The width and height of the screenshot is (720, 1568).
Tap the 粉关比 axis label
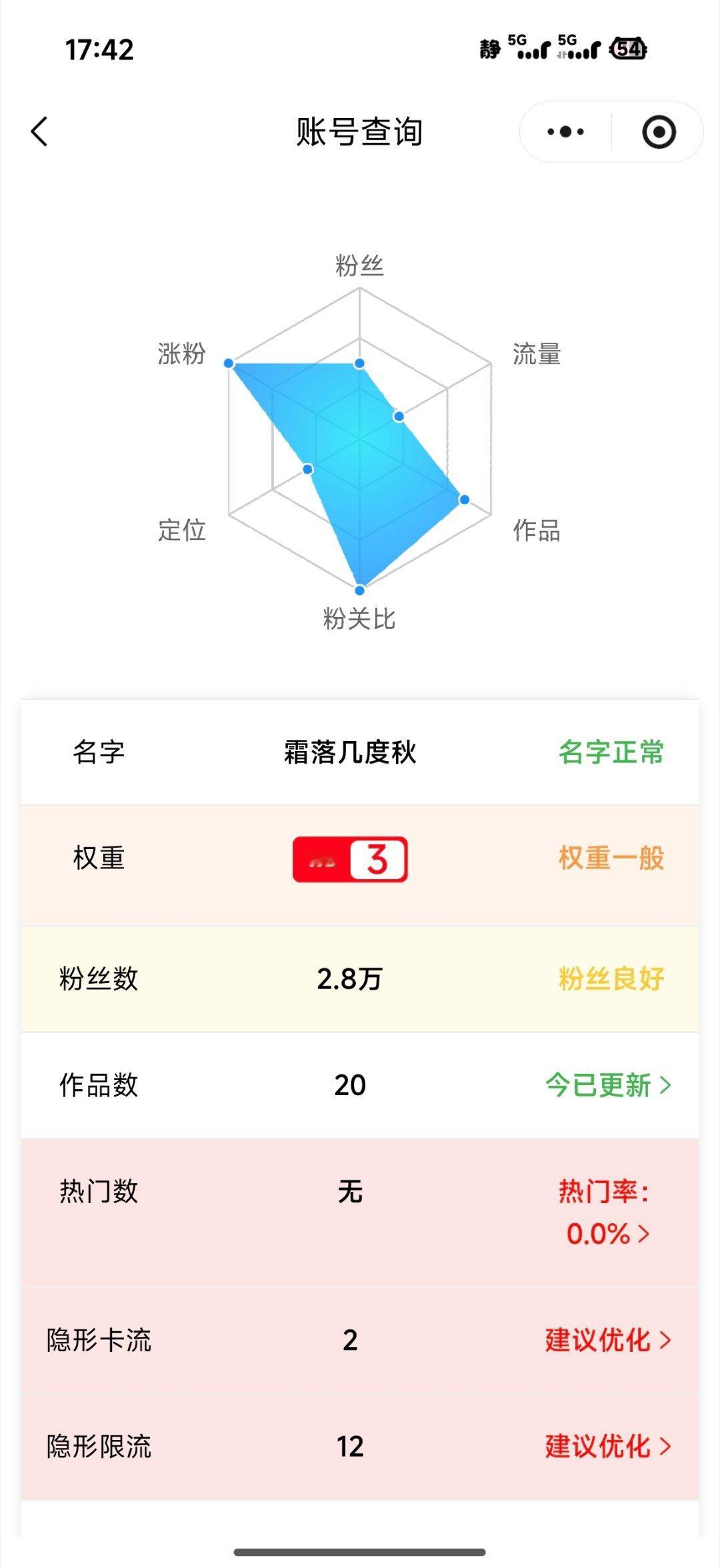[359, 618]
